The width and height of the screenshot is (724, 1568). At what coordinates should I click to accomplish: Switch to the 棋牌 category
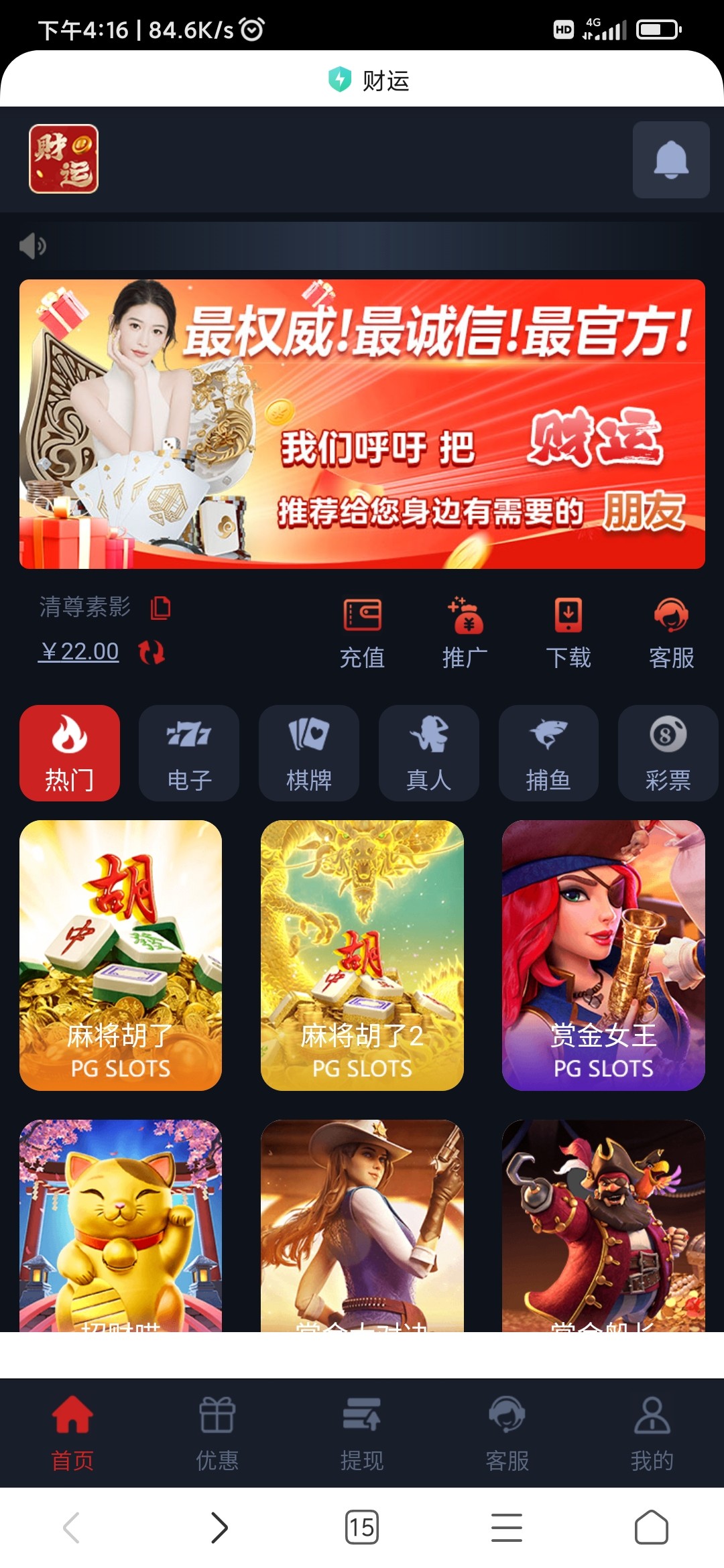(x=308, y=753)
